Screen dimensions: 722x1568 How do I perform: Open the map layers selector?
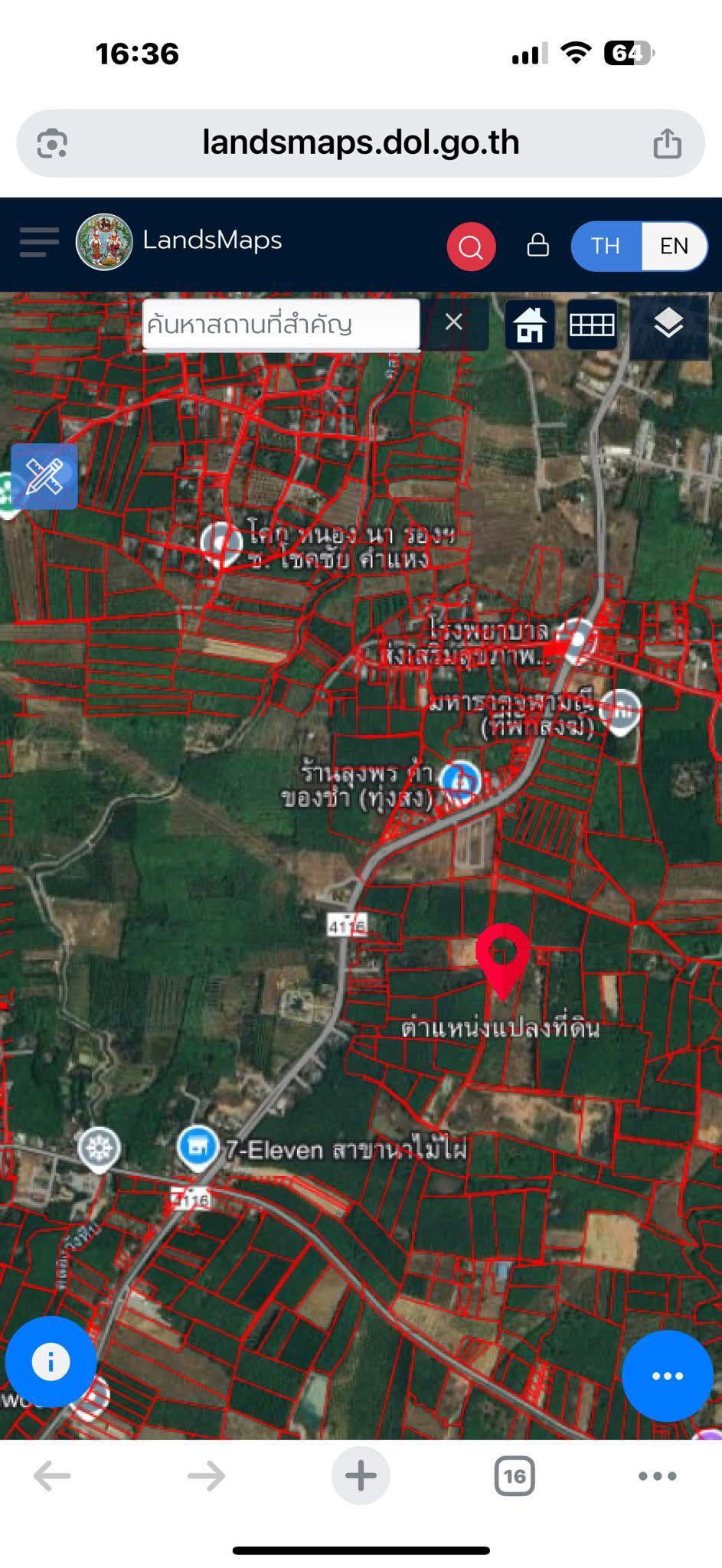click(668, 325)
